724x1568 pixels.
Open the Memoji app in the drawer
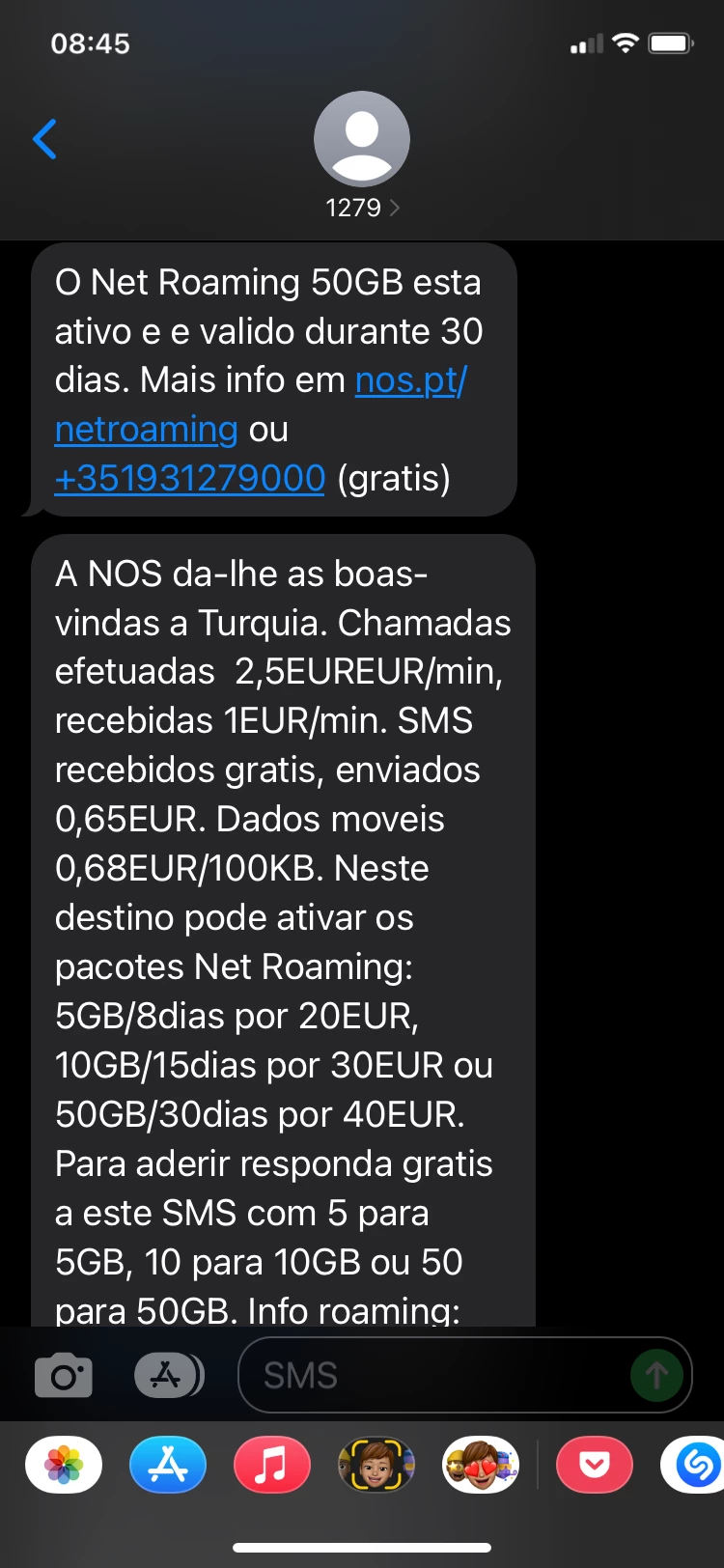coord(376,1466)
